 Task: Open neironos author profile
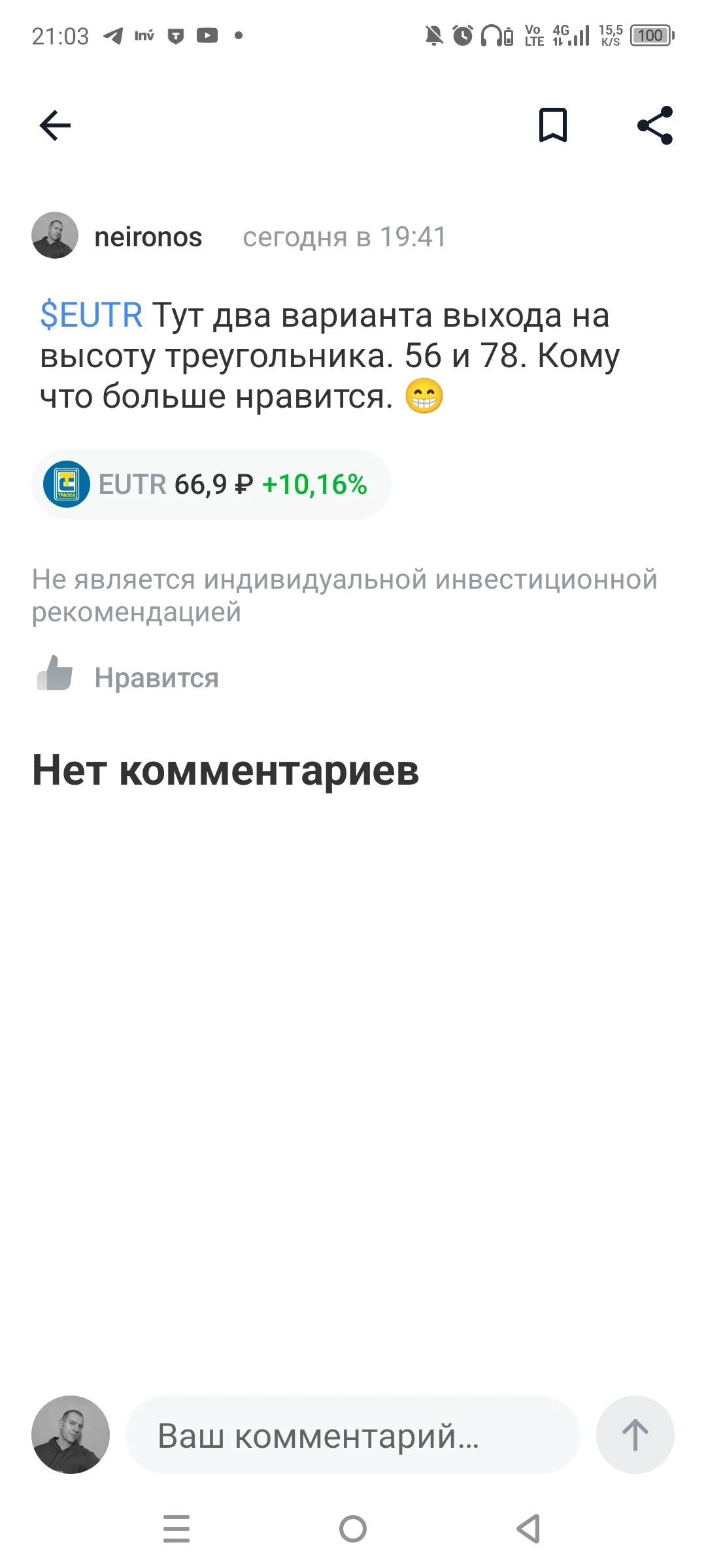point(148,237)
